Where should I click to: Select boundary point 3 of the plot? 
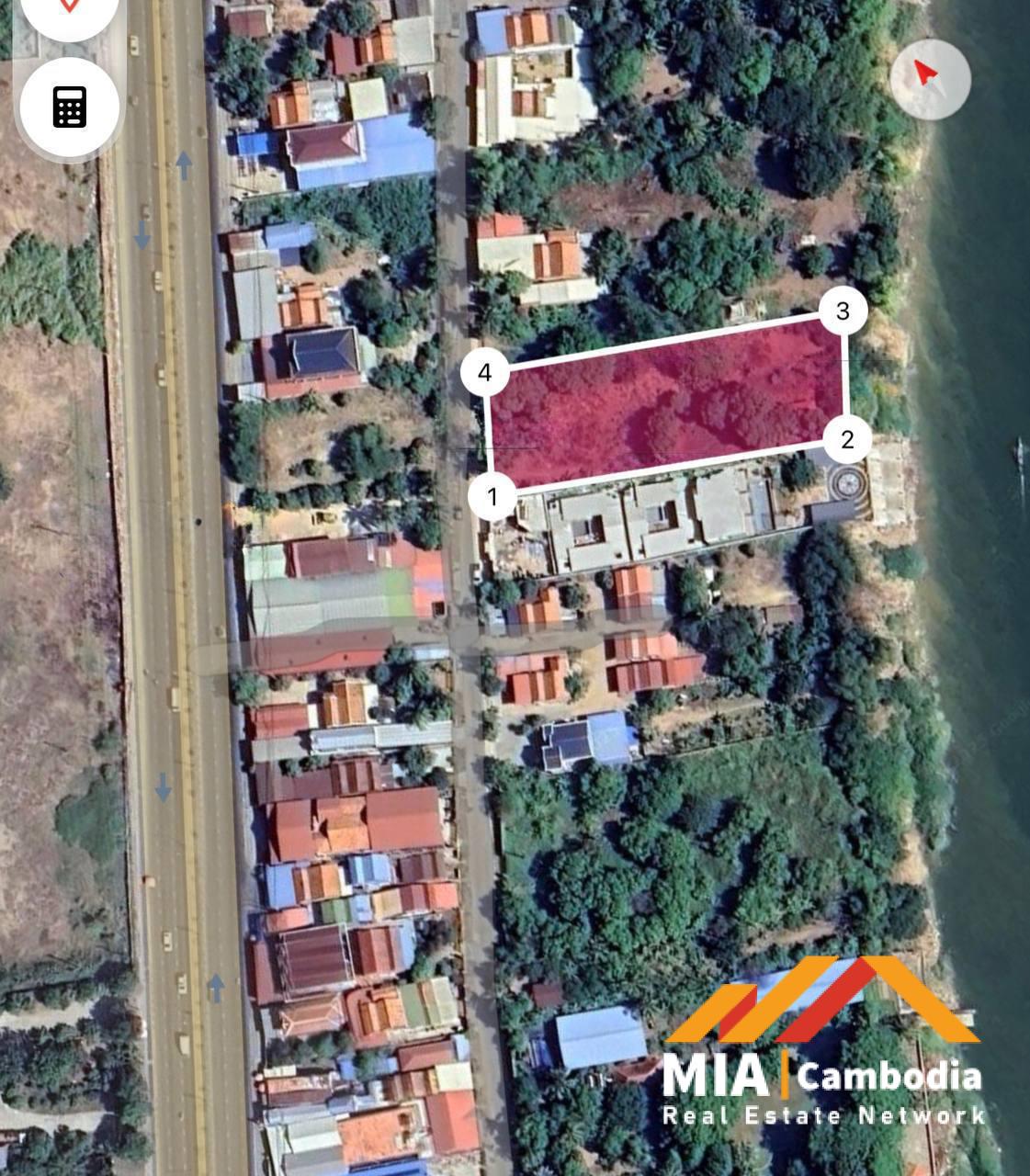(843, 311)
